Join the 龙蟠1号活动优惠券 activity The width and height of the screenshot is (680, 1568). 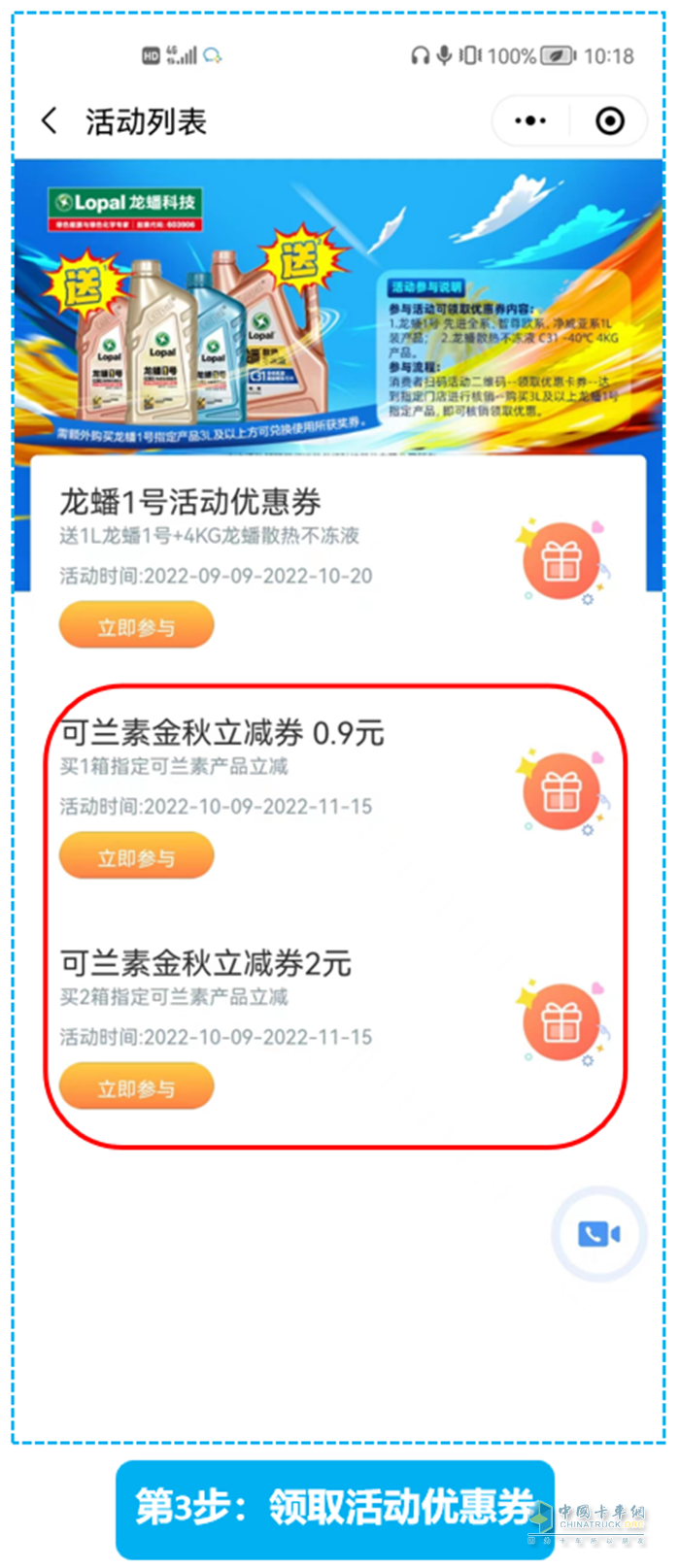click(x=136, y=626)
